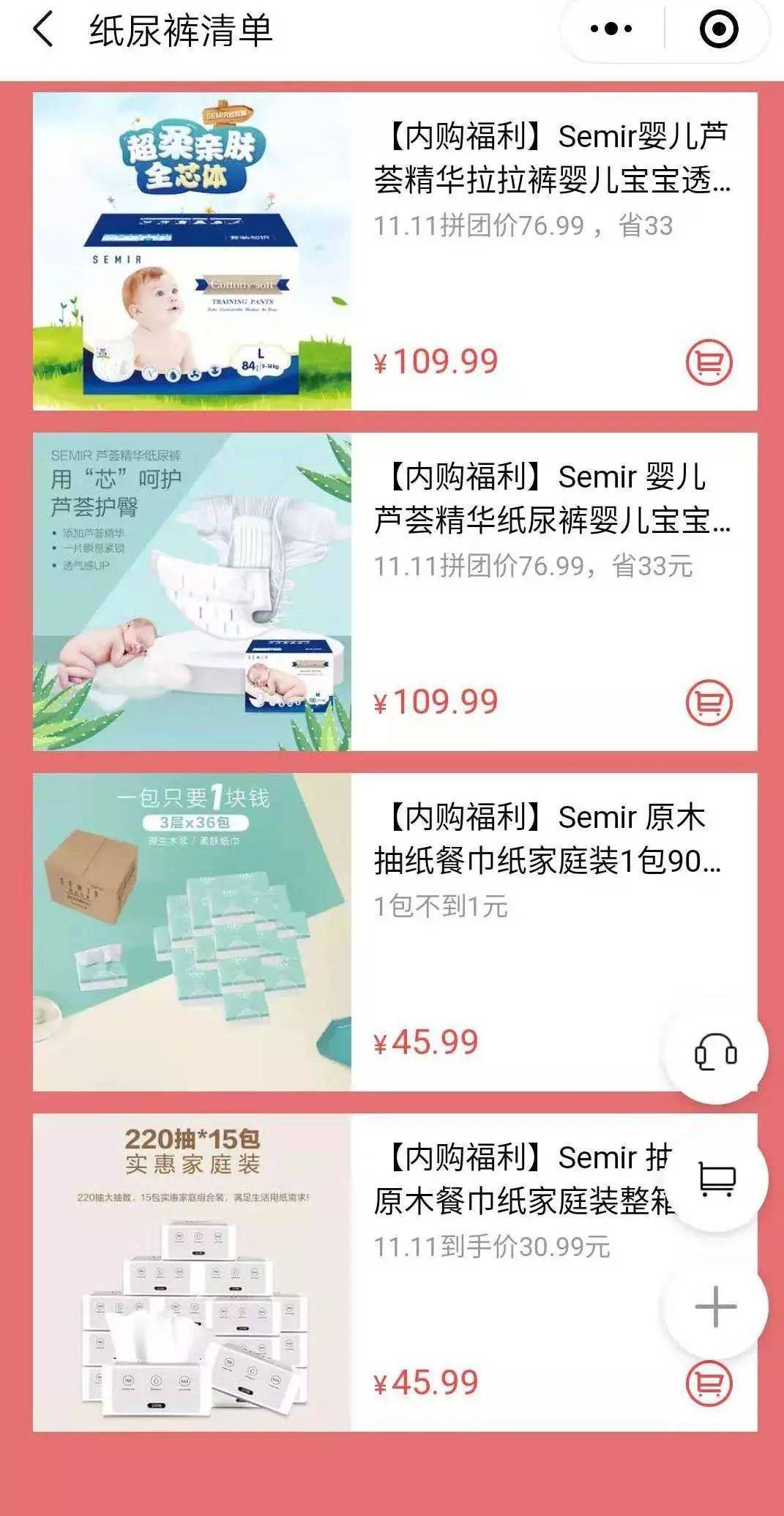Screen dimensions: 784x1516
Task: Contact customer service via headset button
Action: 715,1053
